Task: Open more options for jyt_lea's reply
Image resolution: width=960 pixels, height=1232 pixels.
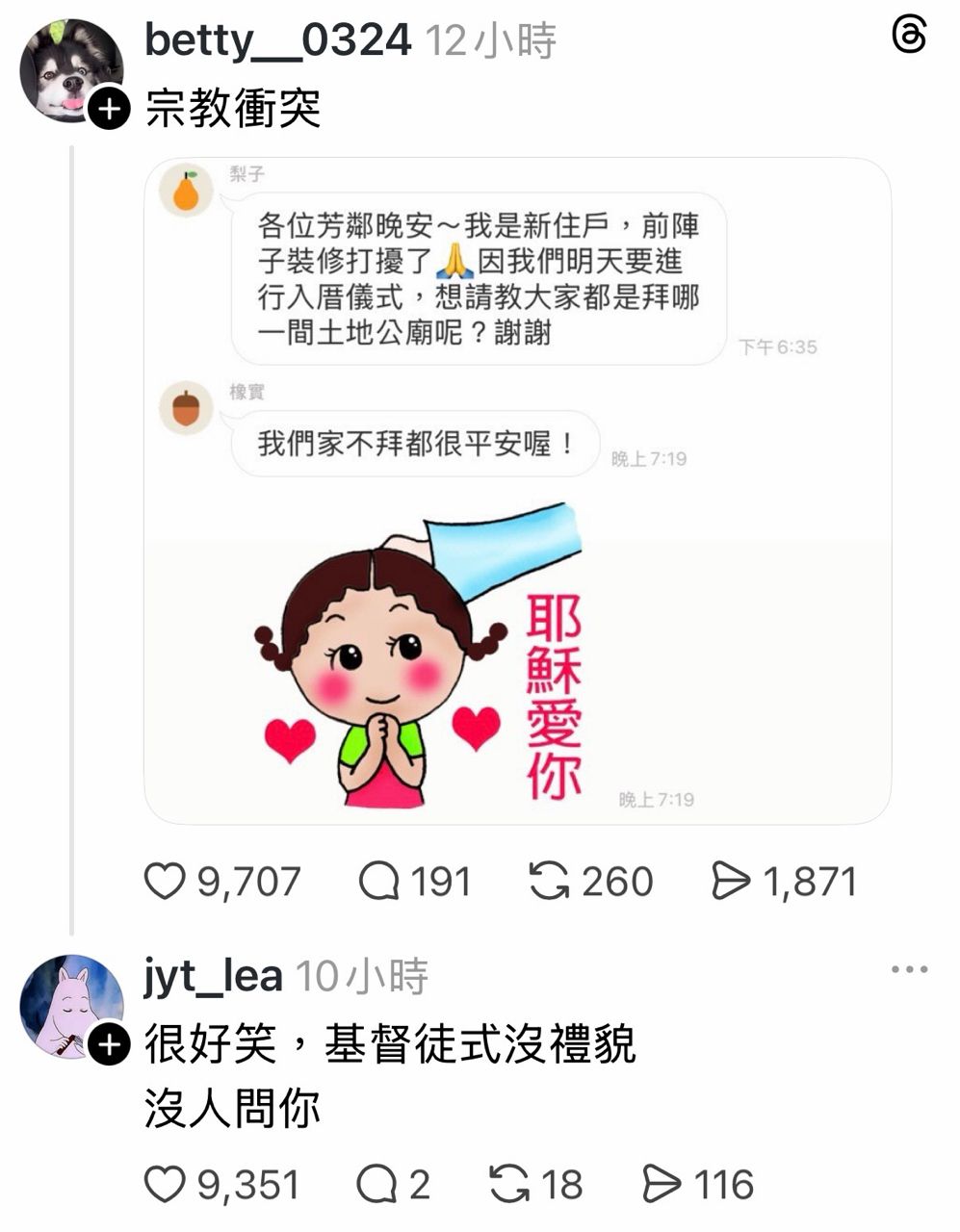Action: click(x=909, y=969)
